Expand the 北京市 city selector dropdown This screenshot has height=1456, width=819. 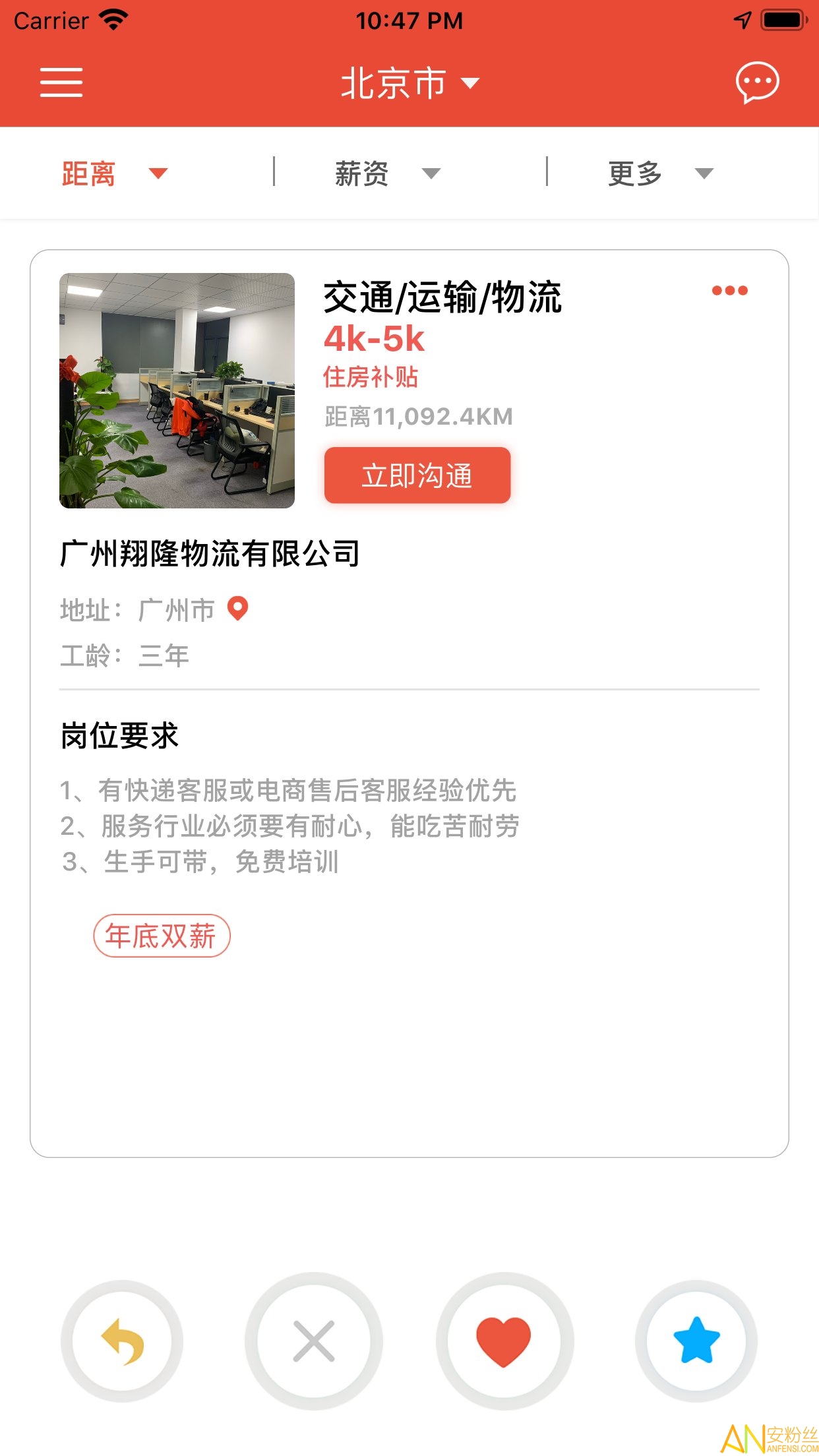(x=409, y=83)
